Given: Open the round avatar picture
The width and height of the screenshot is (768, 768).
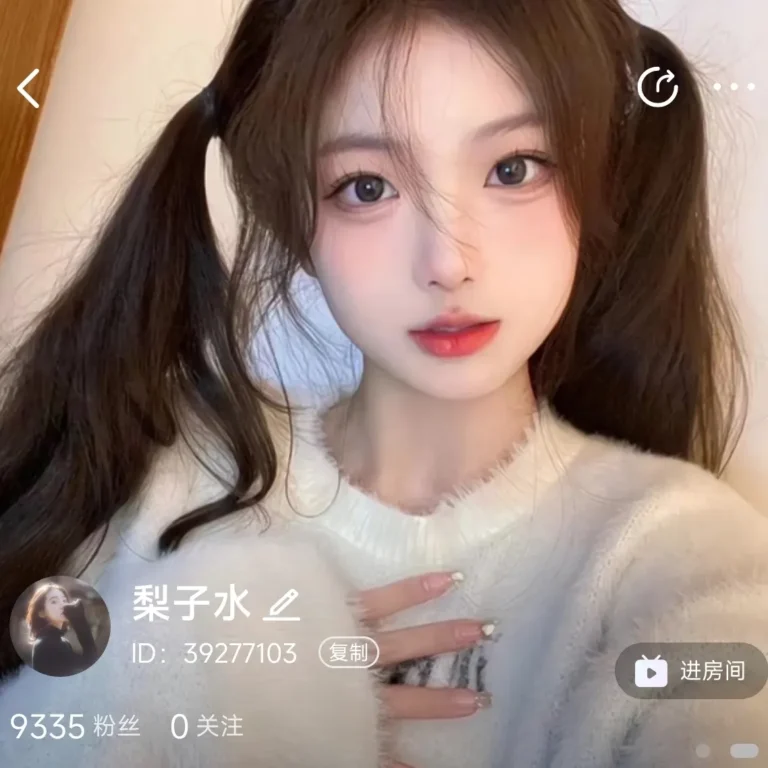Looking at the screenshot, I should point(60,626).
